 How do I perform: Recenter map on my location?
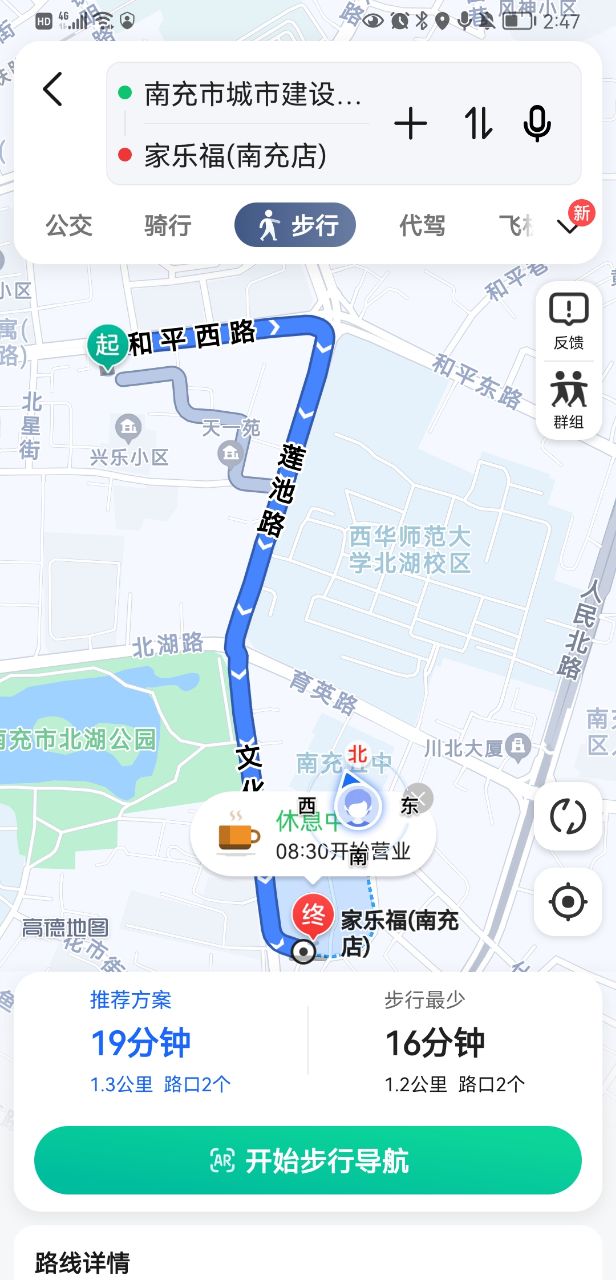point(568,902)
